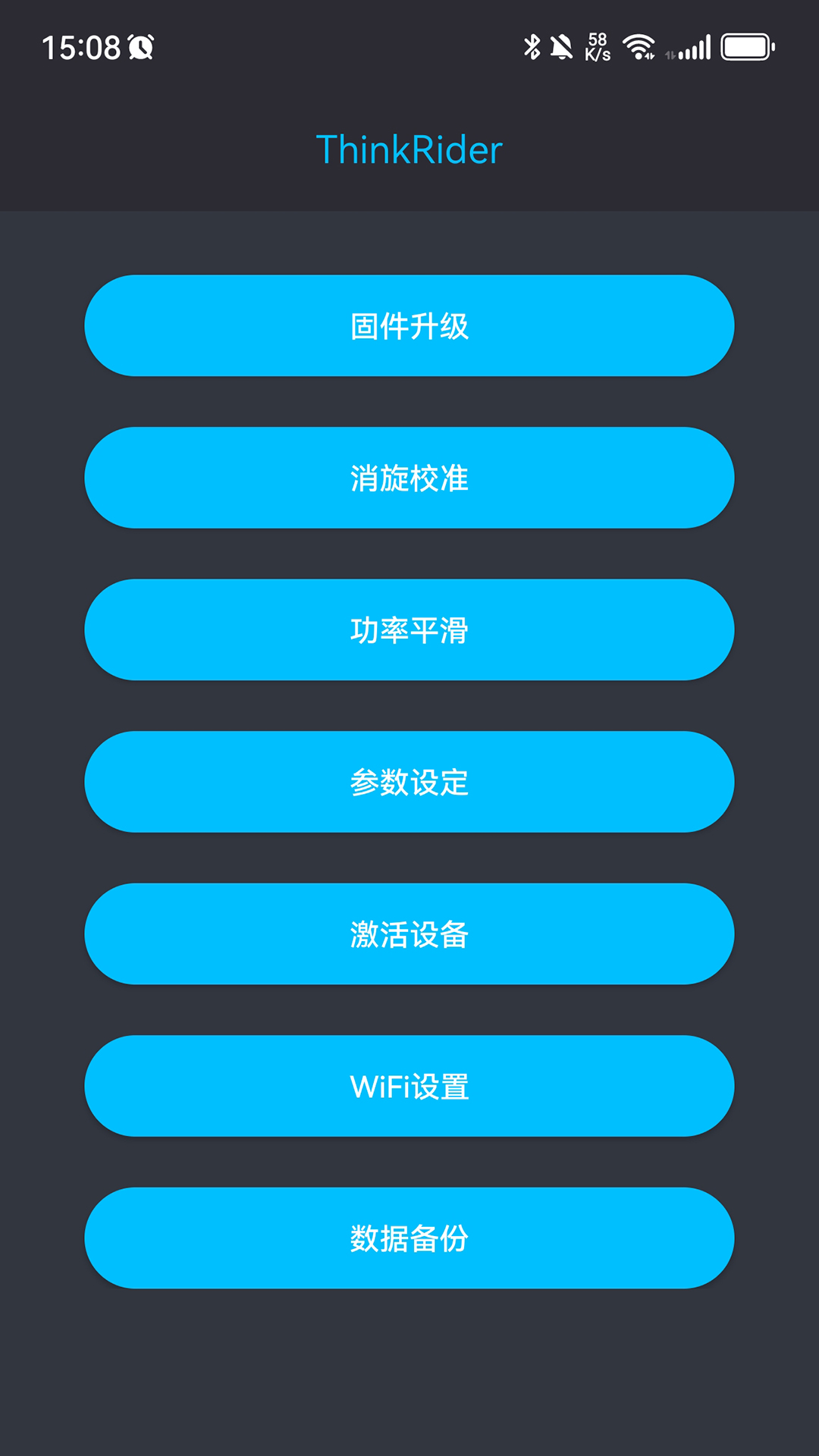Select the 激活设备 button label text
819x1456 pixels.
point(409,934)
